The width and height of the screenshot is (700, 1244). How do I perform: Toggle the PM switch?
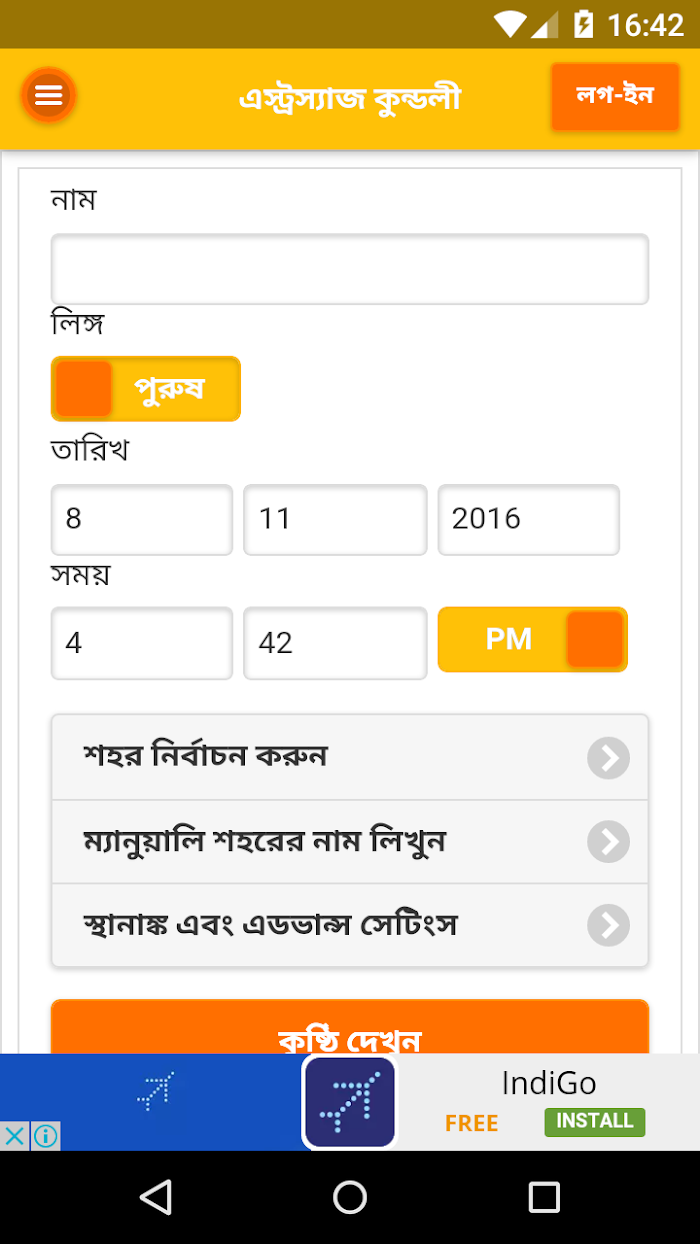(x=533, y=640)
